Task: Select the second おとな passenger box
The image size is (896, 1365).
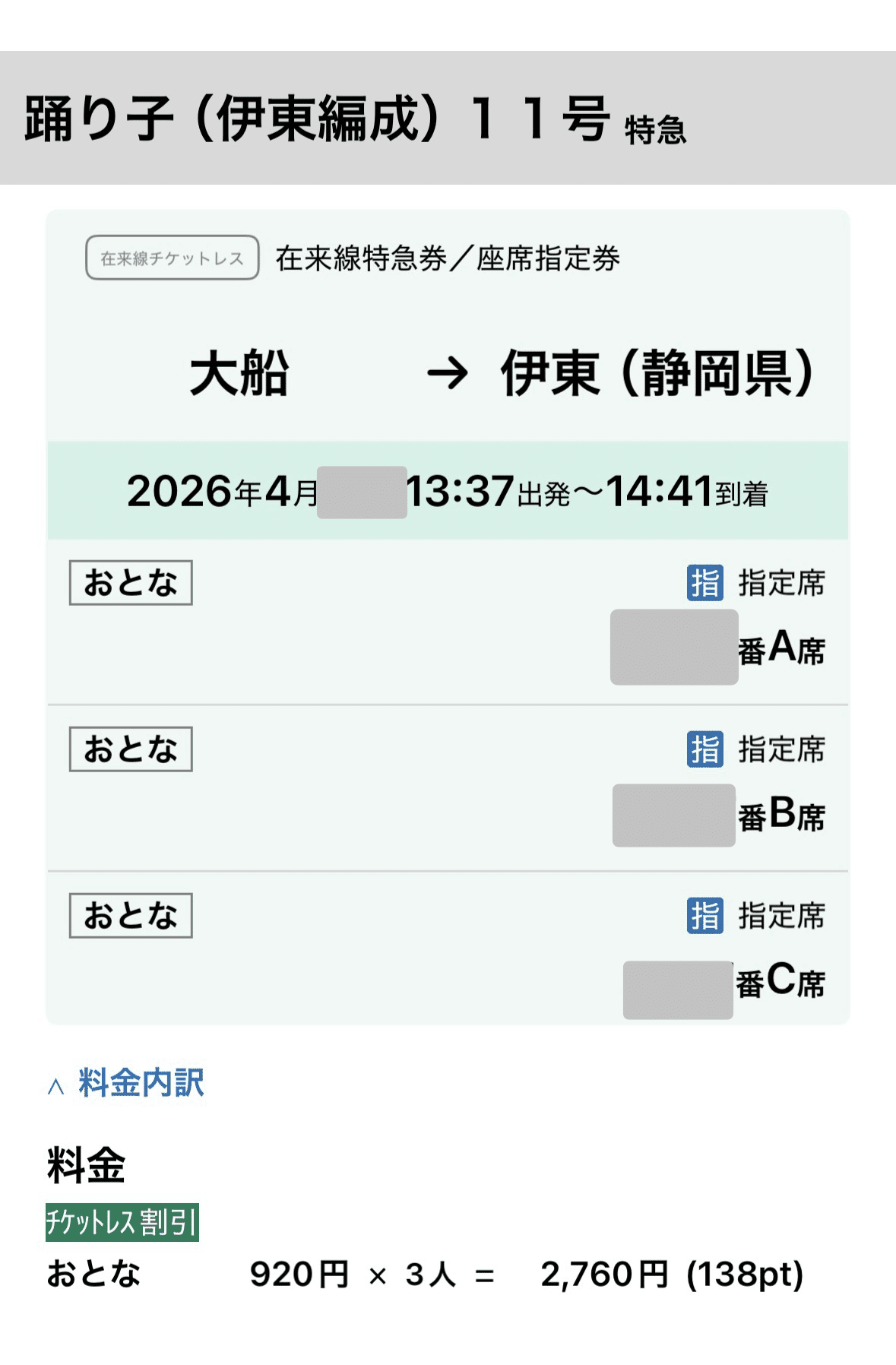Action: (x=129, y=749)
